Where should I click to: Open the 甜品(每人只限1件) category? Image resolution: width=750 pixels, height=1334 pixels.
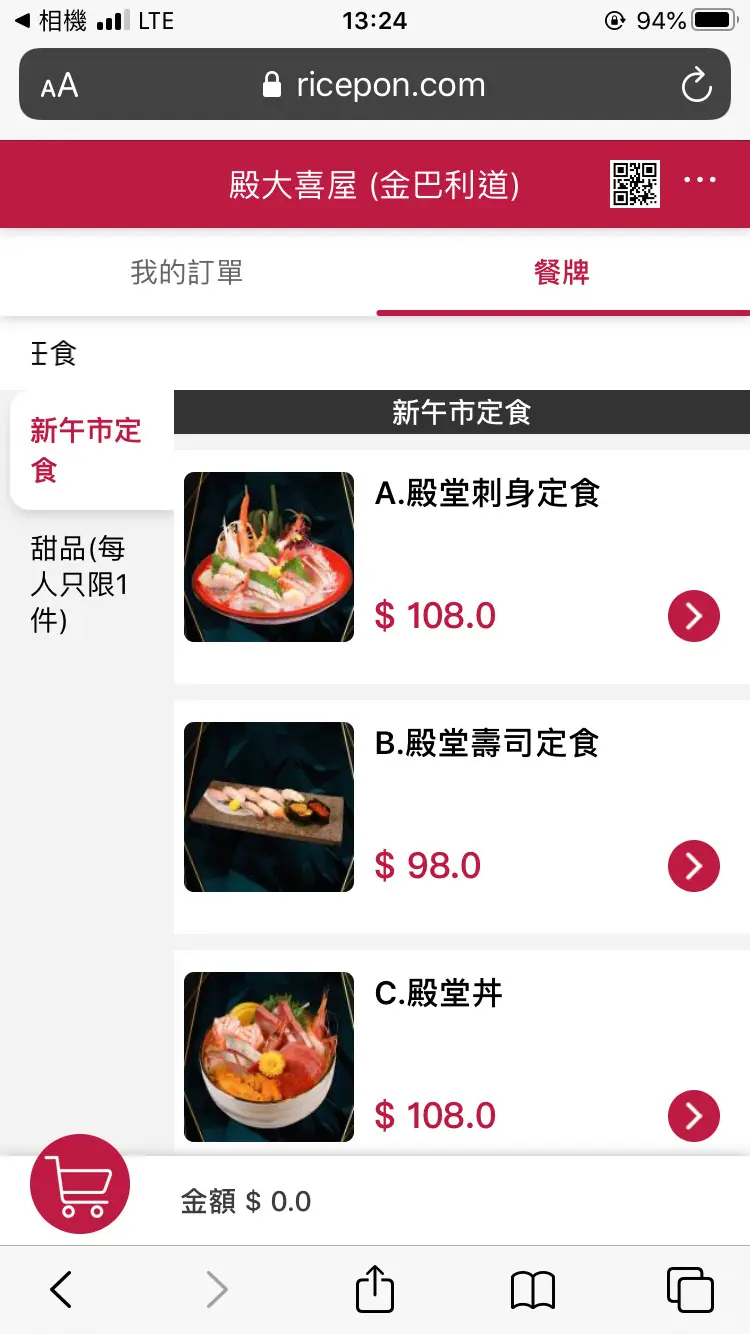tap(80, 584)
